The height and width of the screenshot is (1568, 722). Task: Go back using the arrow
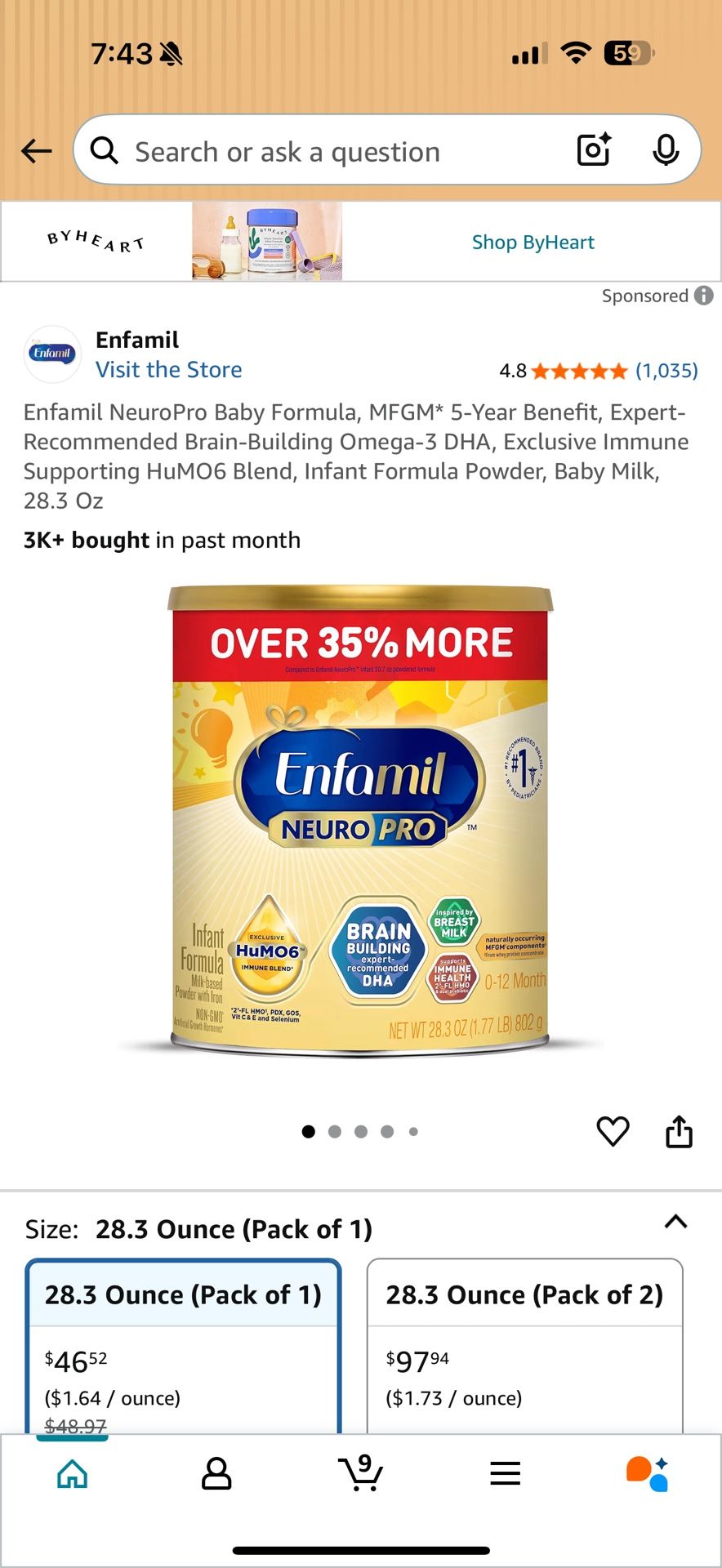(37, 151)
